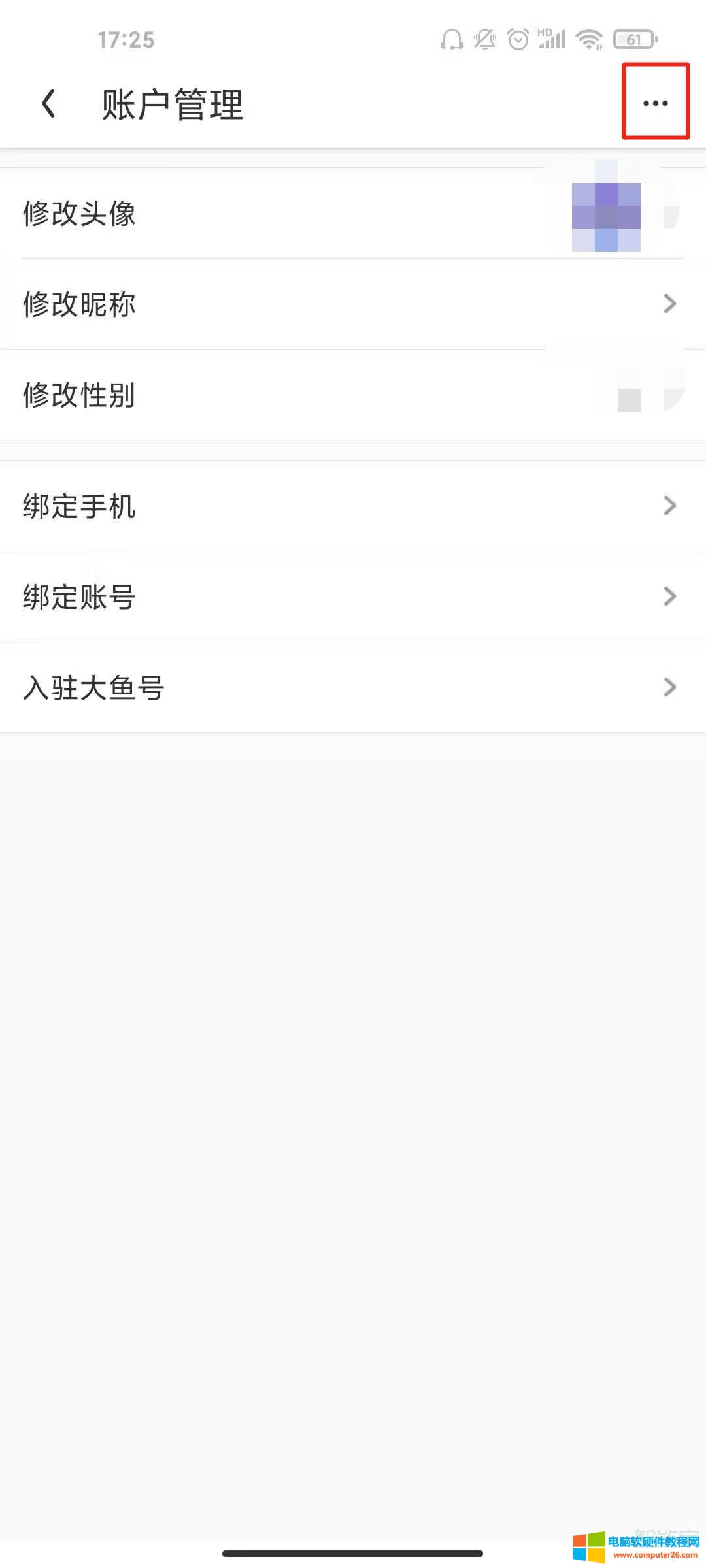Select the 修改性别 row

click(353, 395)
